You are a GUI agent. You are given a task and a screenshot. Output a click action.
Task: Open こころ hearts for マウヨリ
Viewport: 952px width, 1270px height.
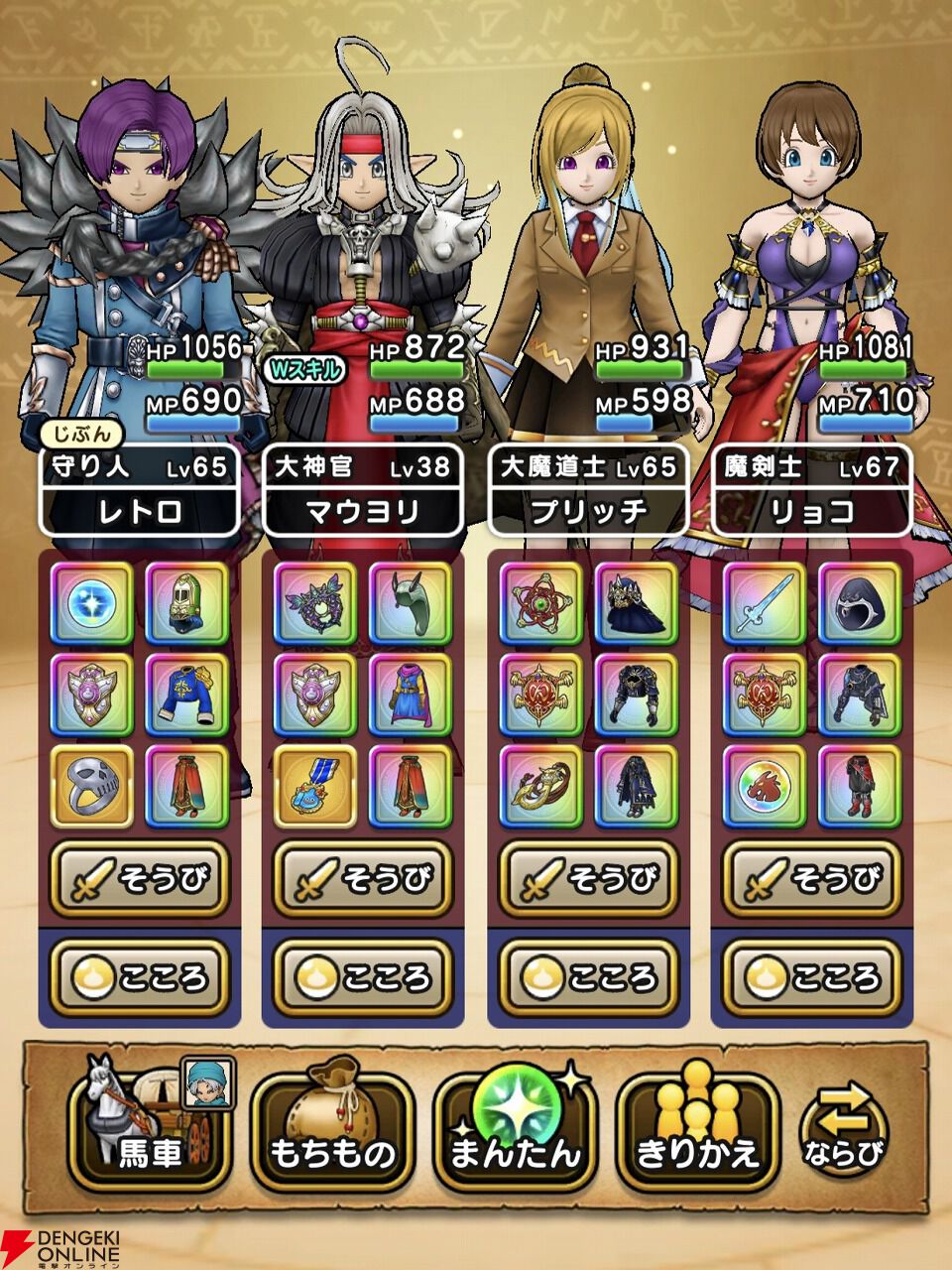[x=364, y=977]
